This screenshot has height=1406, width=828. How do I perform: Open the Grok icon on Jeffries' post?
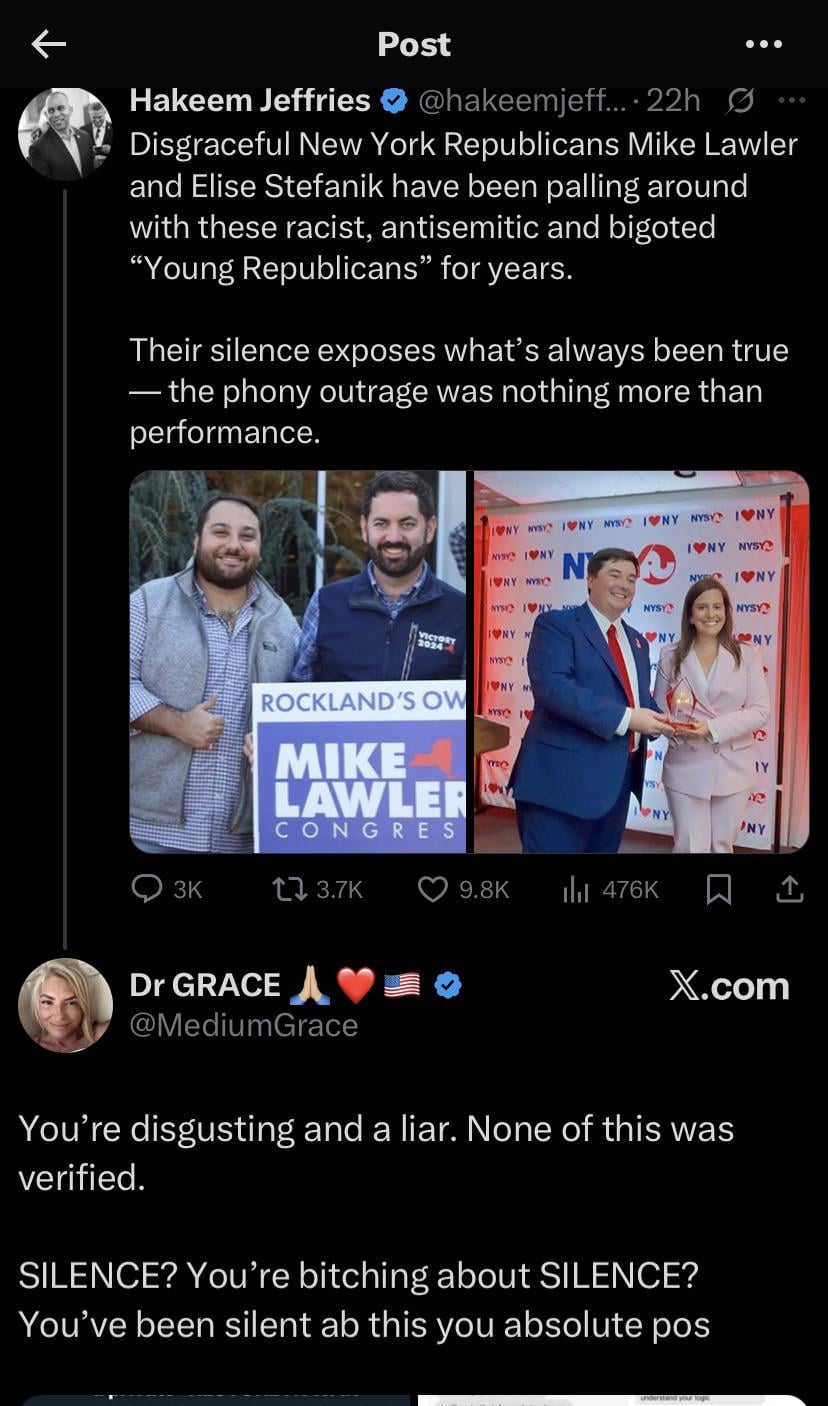pyautogui.click(x=741, y=100)
